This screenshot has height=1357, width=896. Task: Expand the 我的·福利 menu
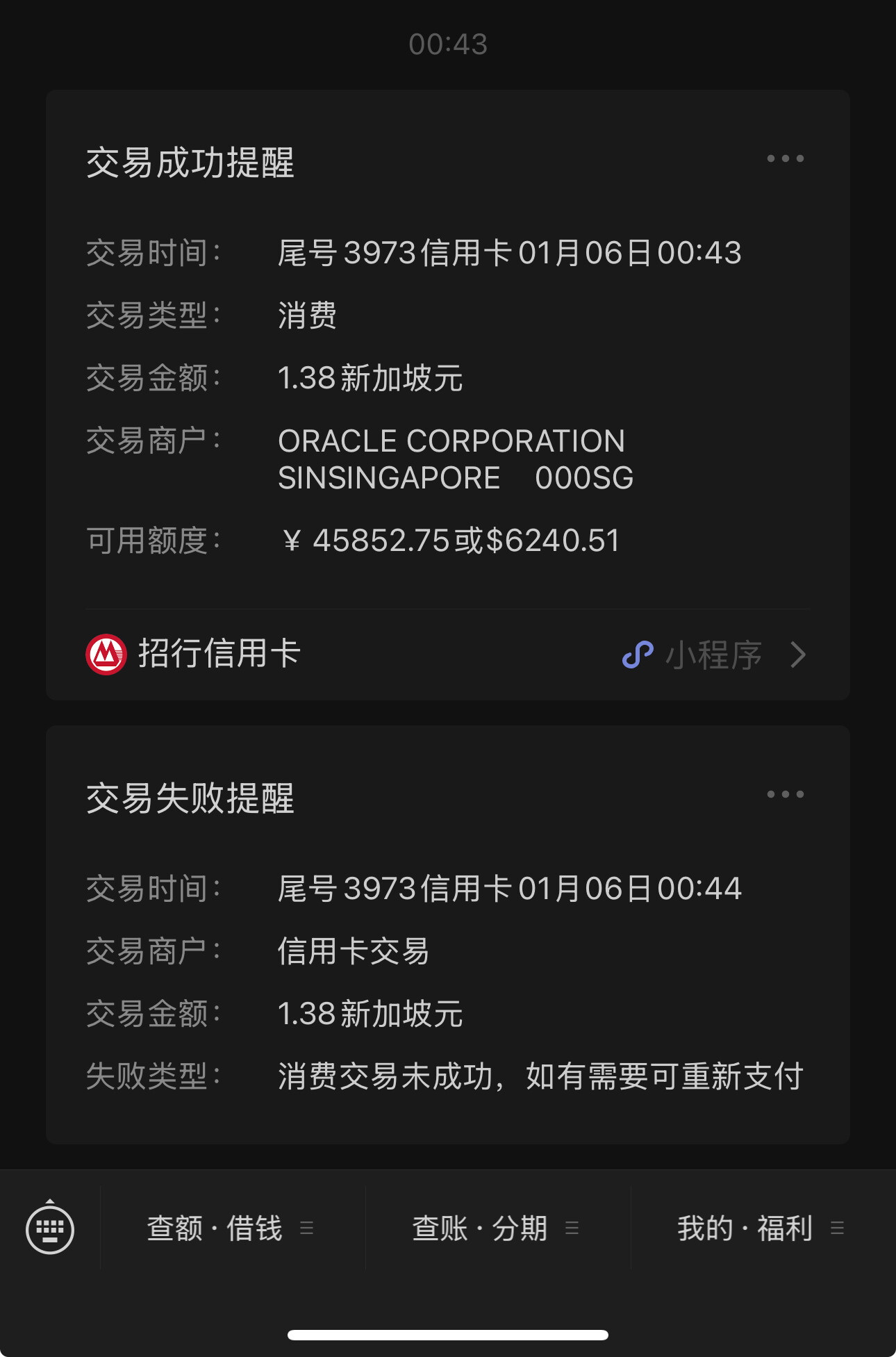click(x=763, y=1228)
